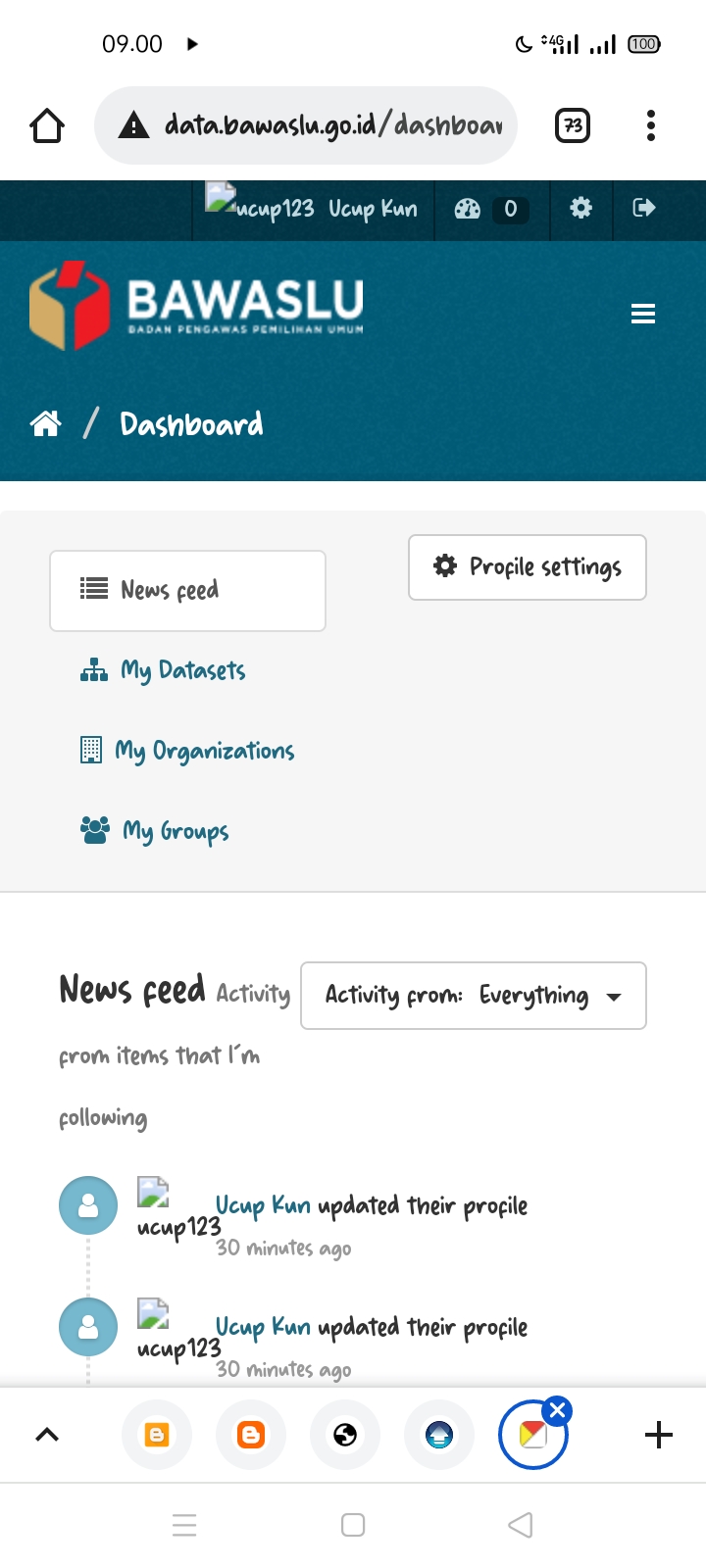This screenshot has height=1568, width=706.
Task: Log out using the sign-out icon
Action: pos(644,208)
